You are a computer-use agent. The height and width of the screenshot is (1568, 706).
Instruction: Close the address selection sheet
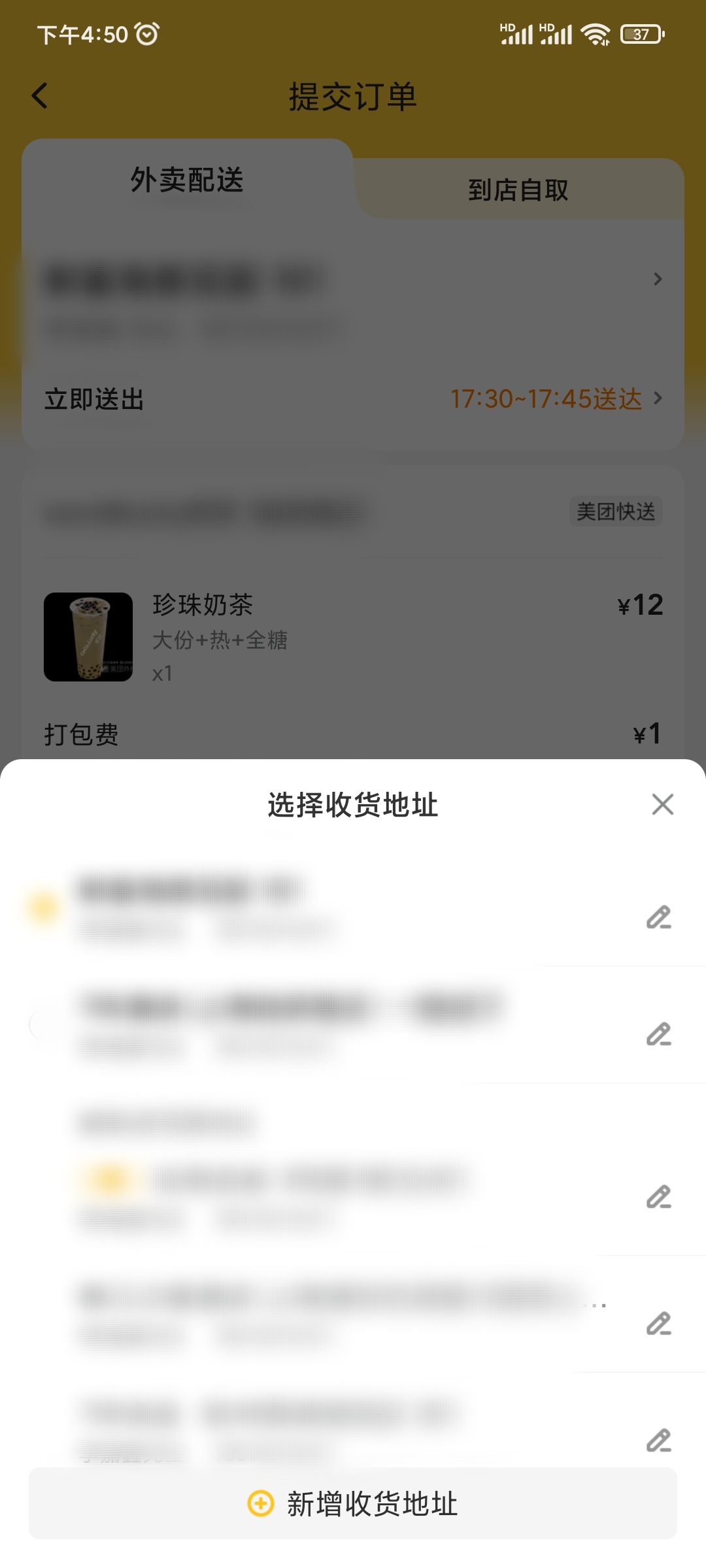pos(662,804)
